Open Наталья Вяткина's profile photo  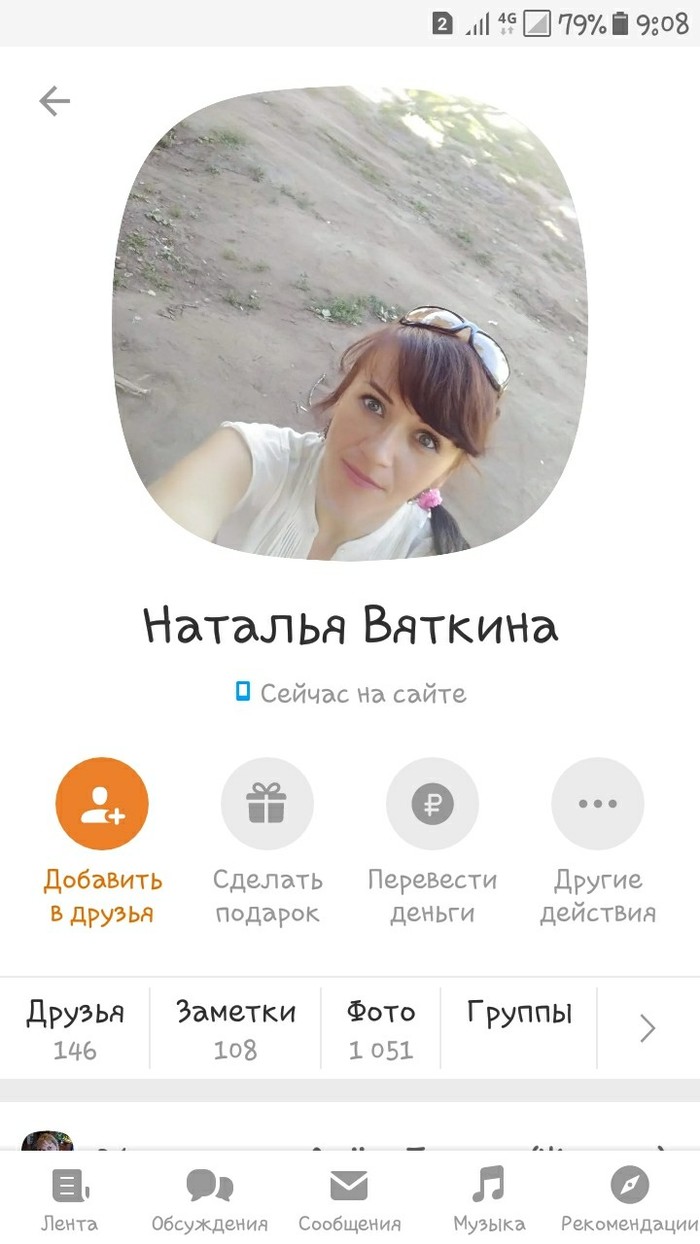350,322
